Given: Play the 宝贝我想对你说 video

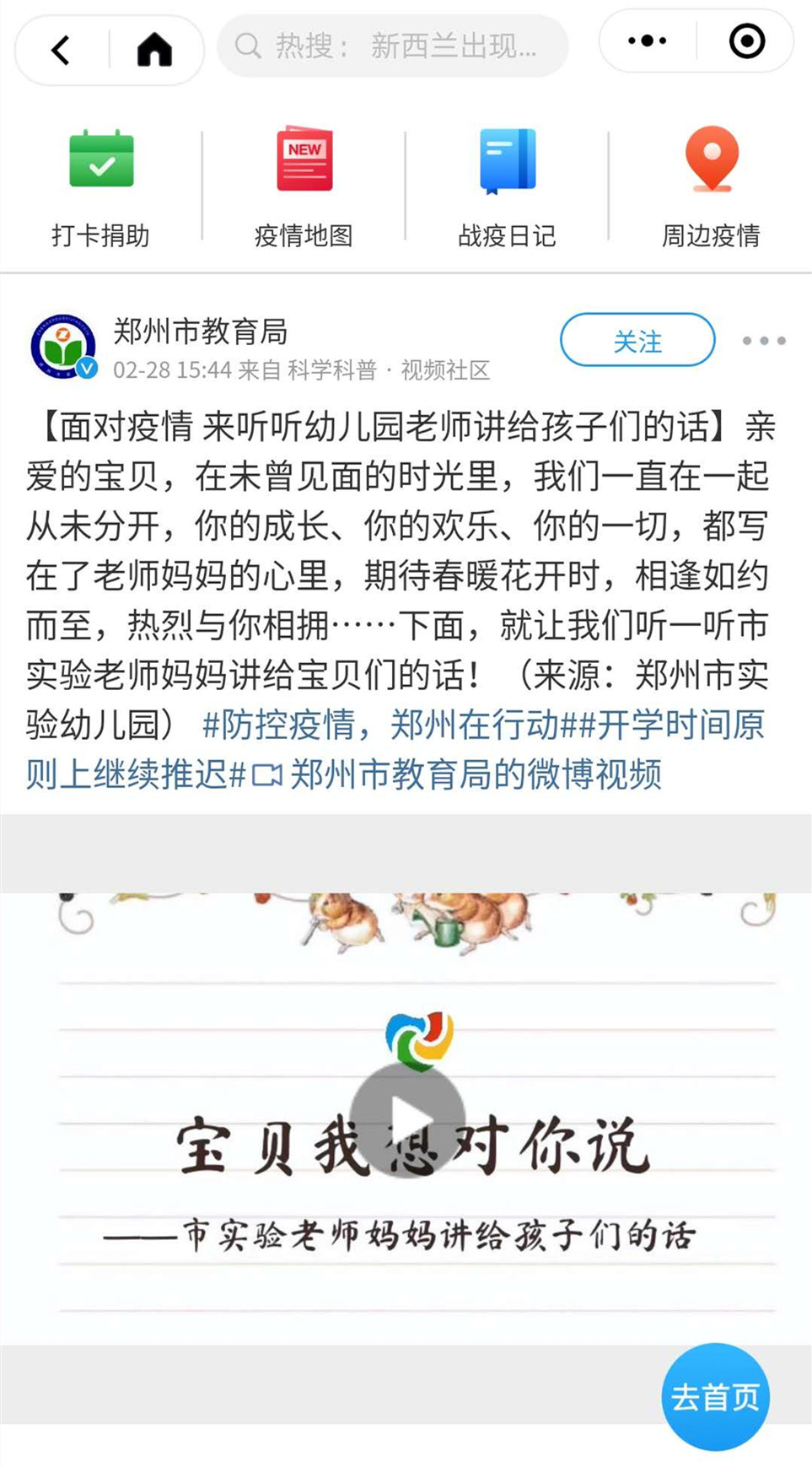Looking at the screenshot, I should pyautogui.click(x=407, y=1119).
